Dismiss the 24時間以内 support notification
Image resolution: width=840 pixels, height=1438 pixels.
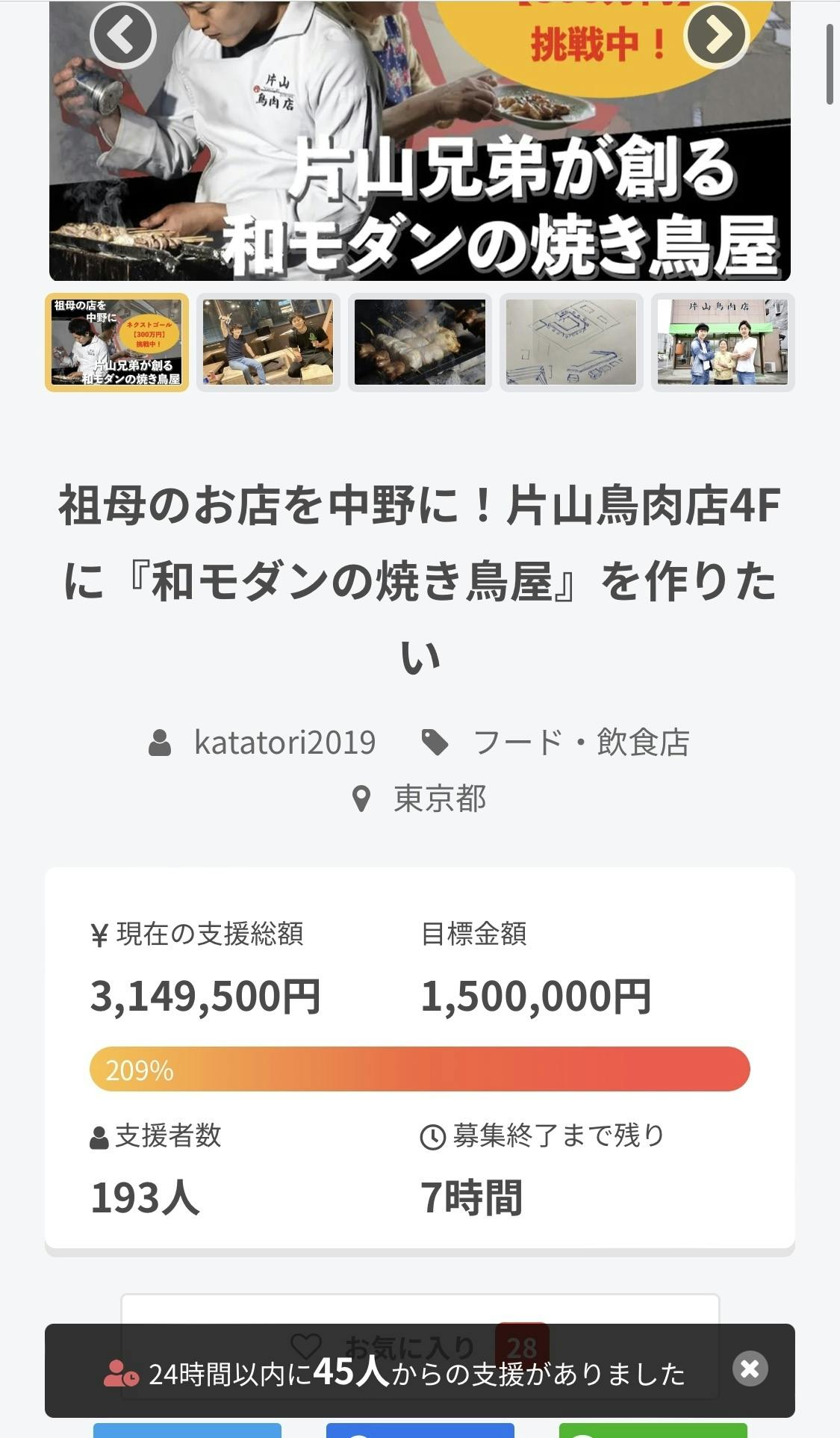(750, 1369)
